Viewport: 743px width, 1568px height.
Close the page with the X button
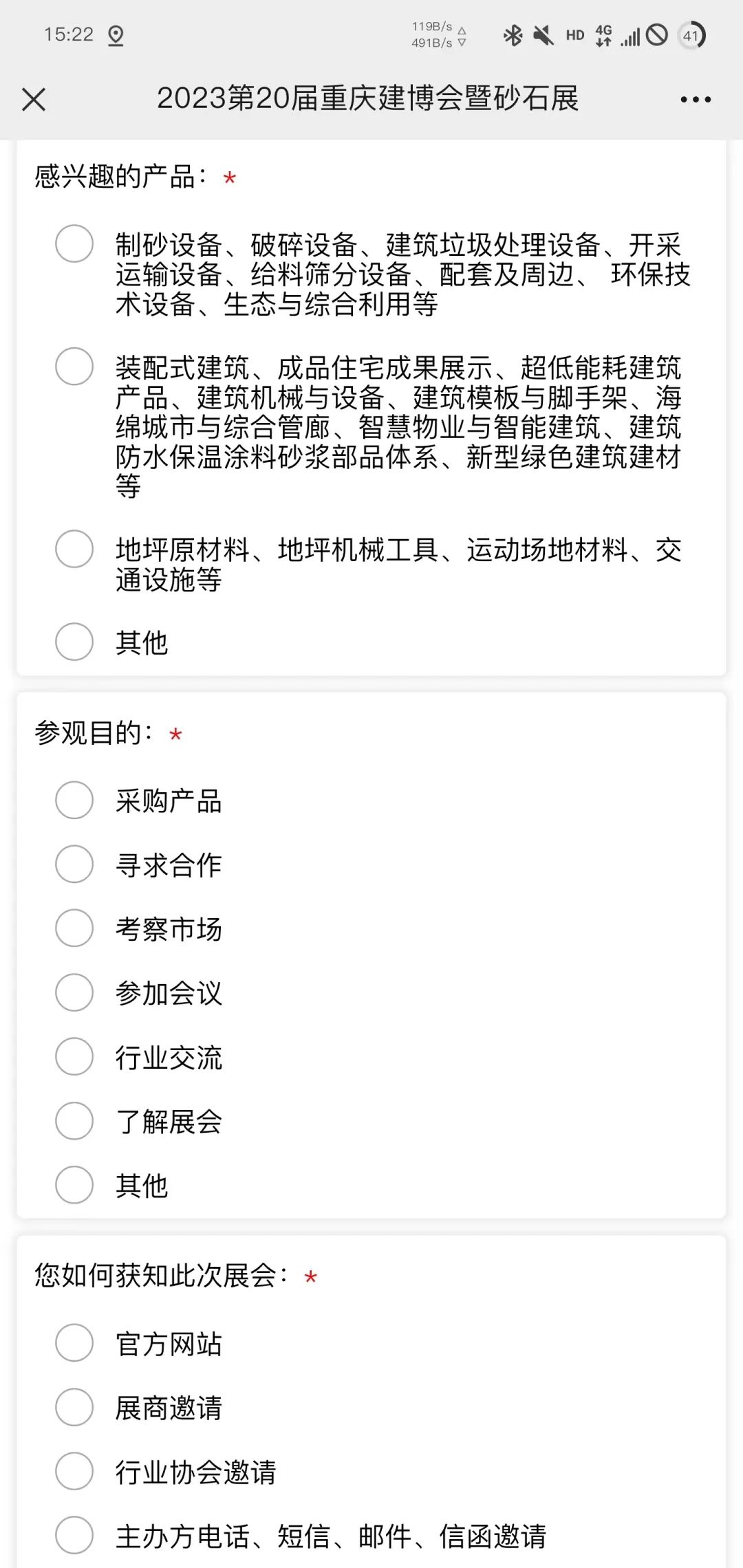pos(34,100)
